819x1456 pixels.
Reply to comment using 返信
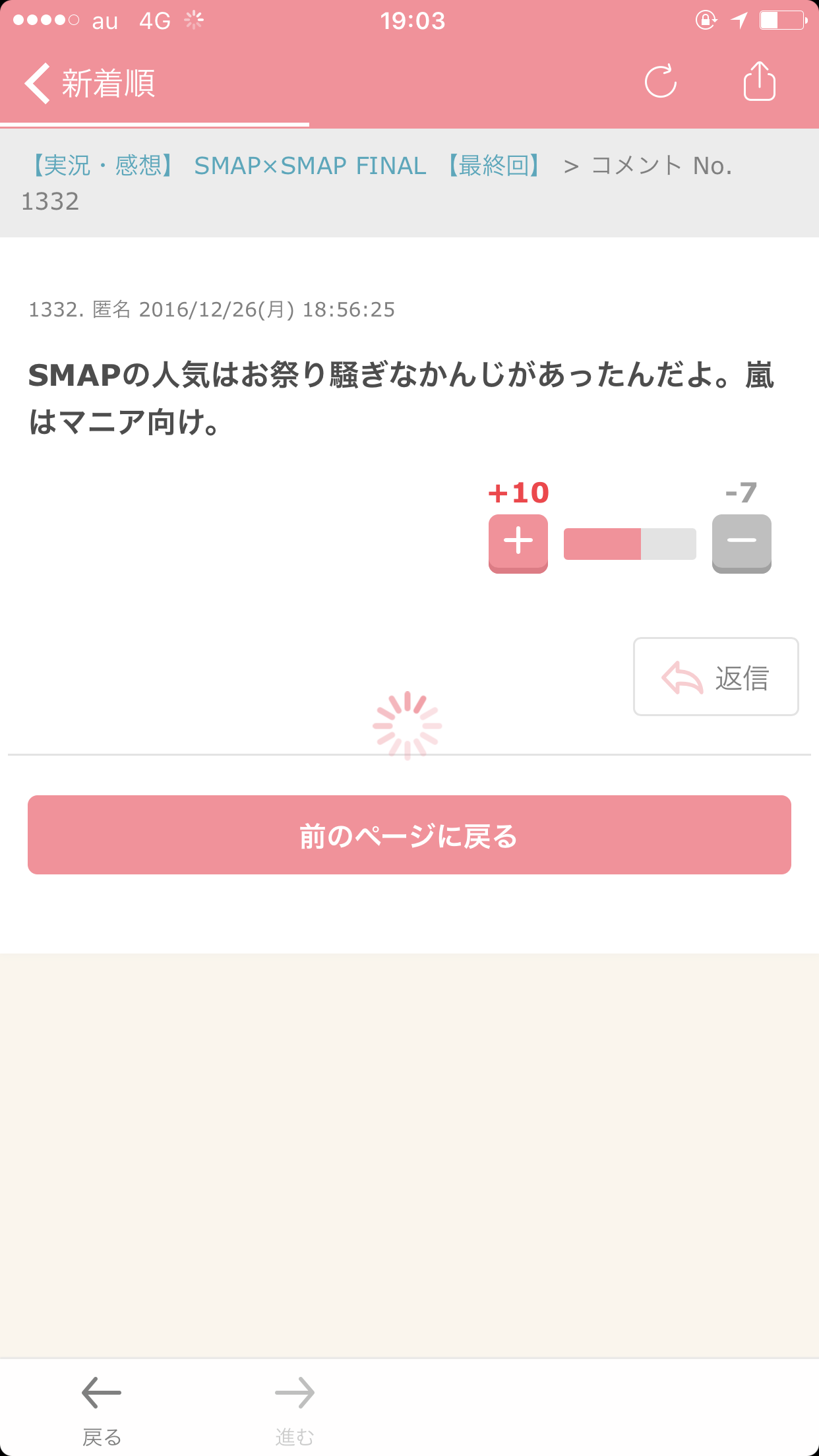tap(716, 677)
